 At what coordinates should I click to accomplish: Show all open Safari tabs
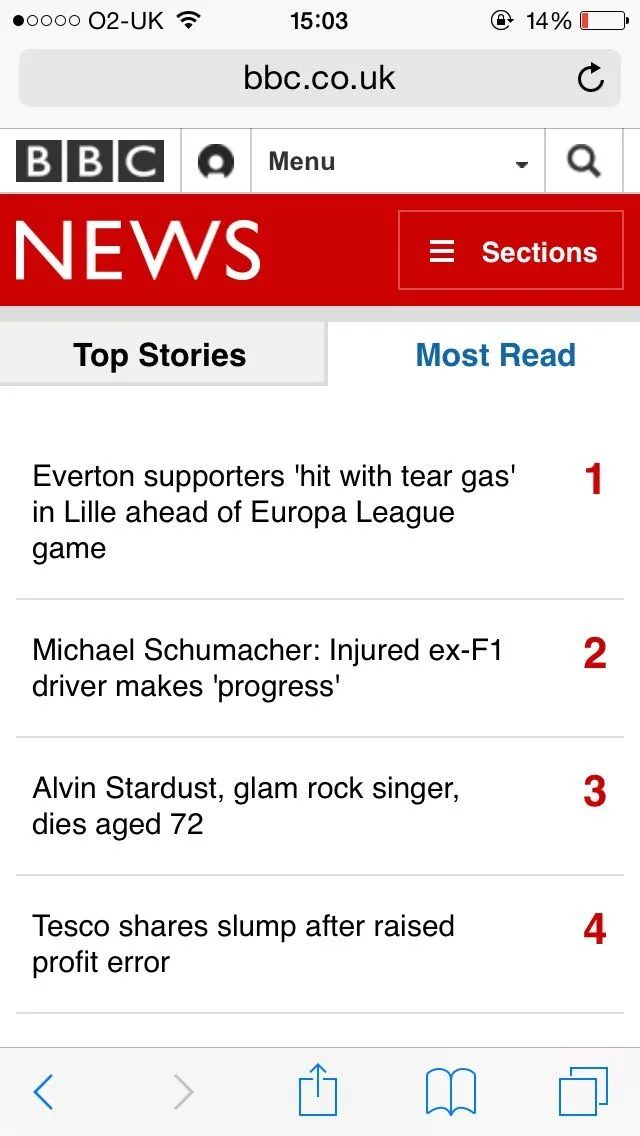(x=583, y=1092)
